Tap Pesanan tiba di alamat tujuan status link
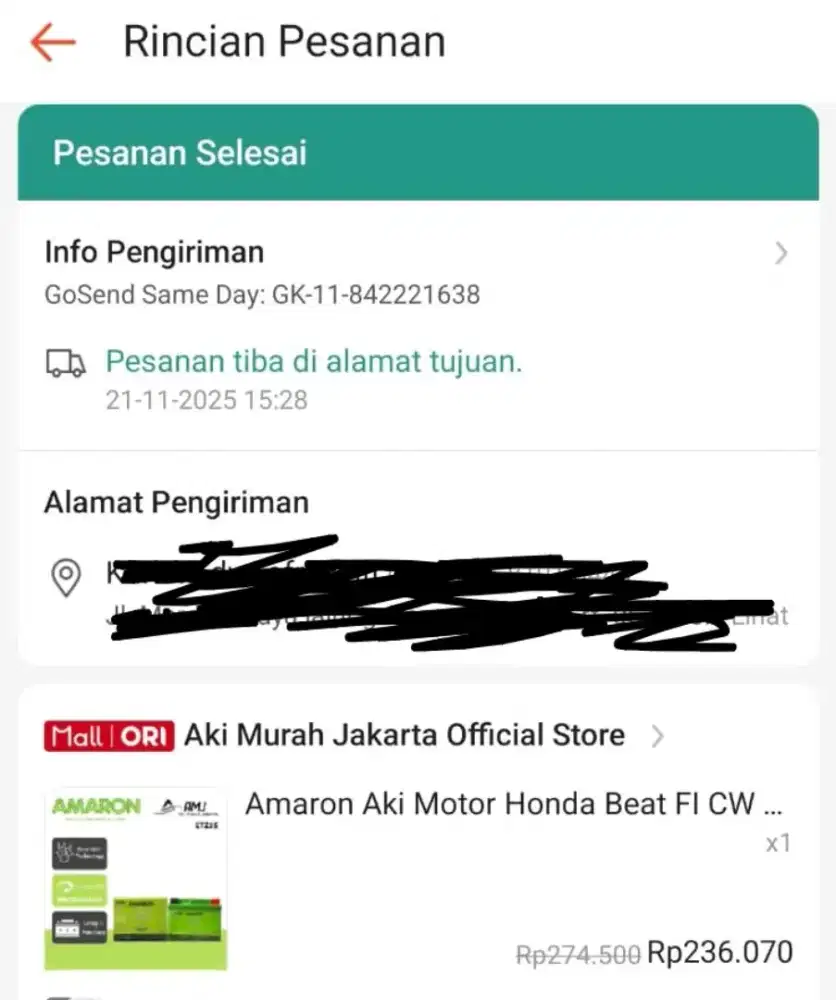 point(314,362)
